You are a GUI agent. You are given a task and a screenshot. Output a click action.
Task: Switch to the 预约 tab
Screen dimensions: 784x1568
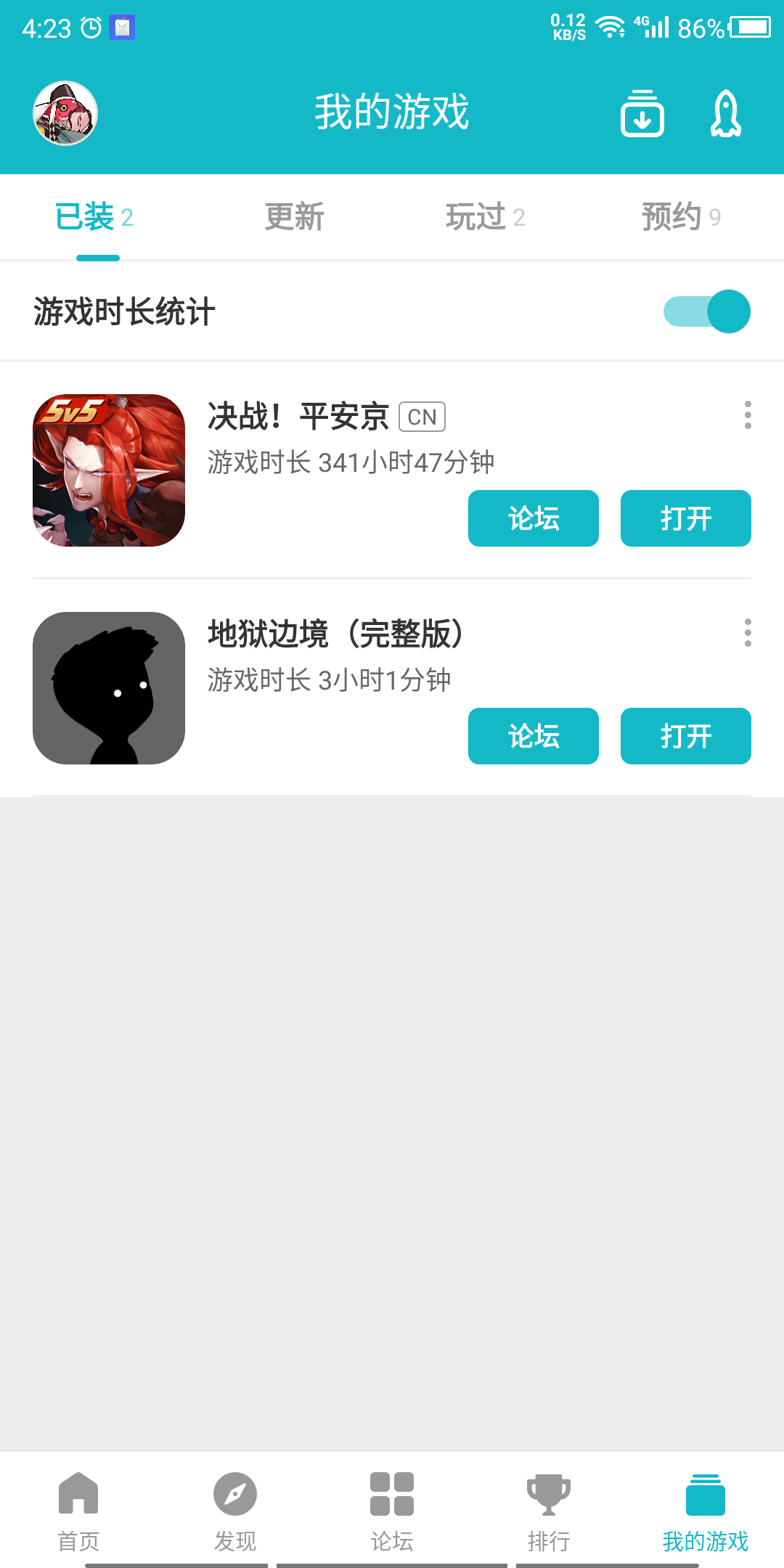click(682, 217)
